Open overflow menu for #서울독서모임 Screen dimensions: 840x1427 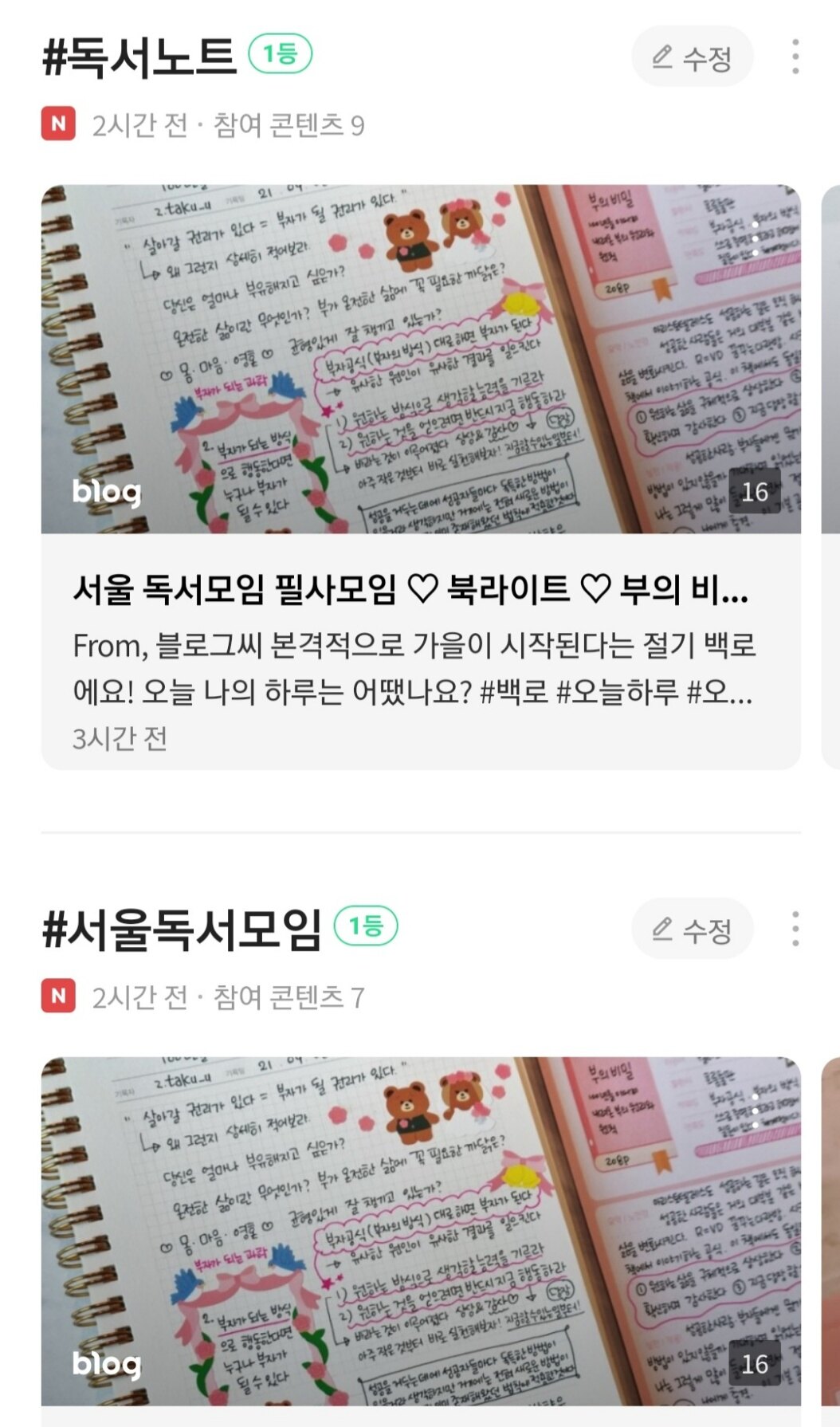click(795, 930)
